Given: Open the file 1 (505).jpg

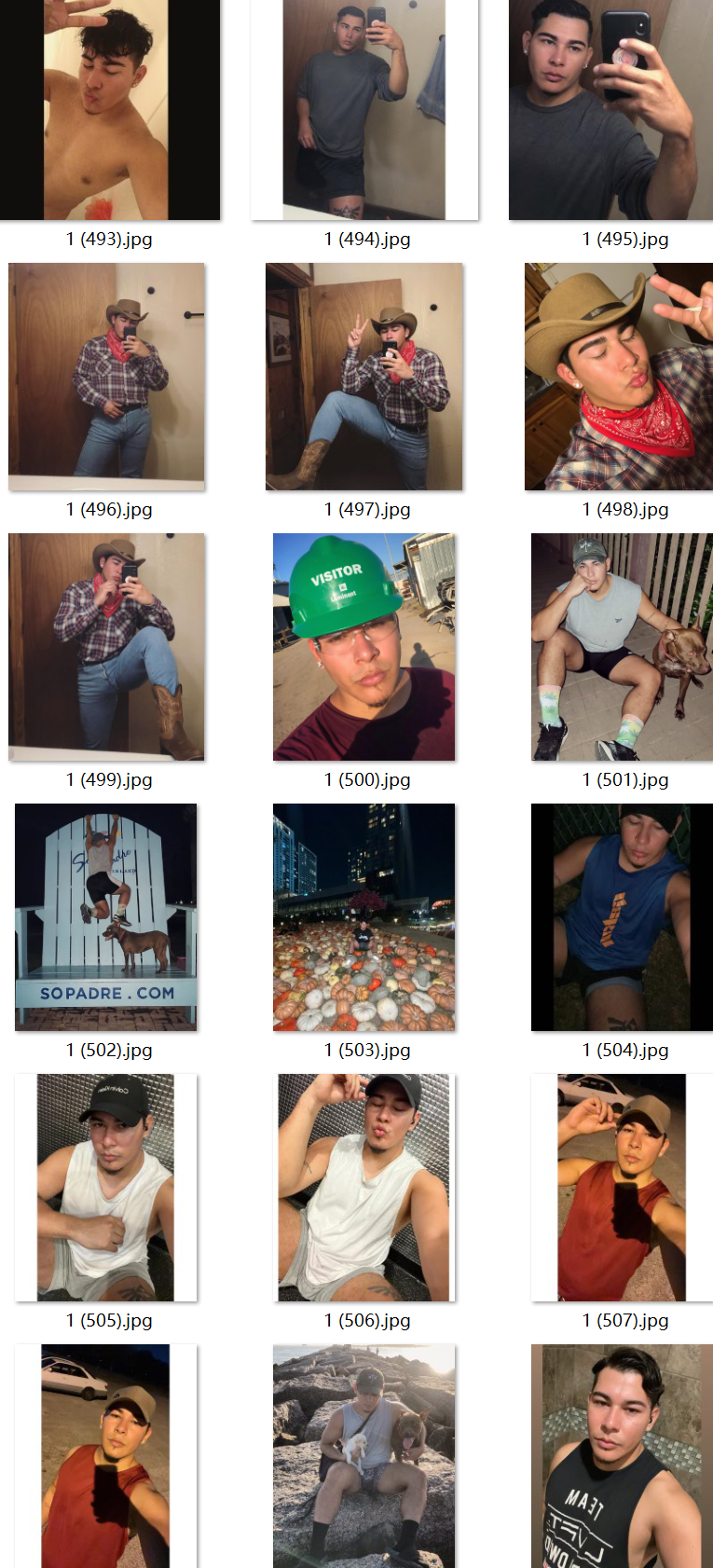Looking at the screenshot, I should click(x=106, y=1187).
